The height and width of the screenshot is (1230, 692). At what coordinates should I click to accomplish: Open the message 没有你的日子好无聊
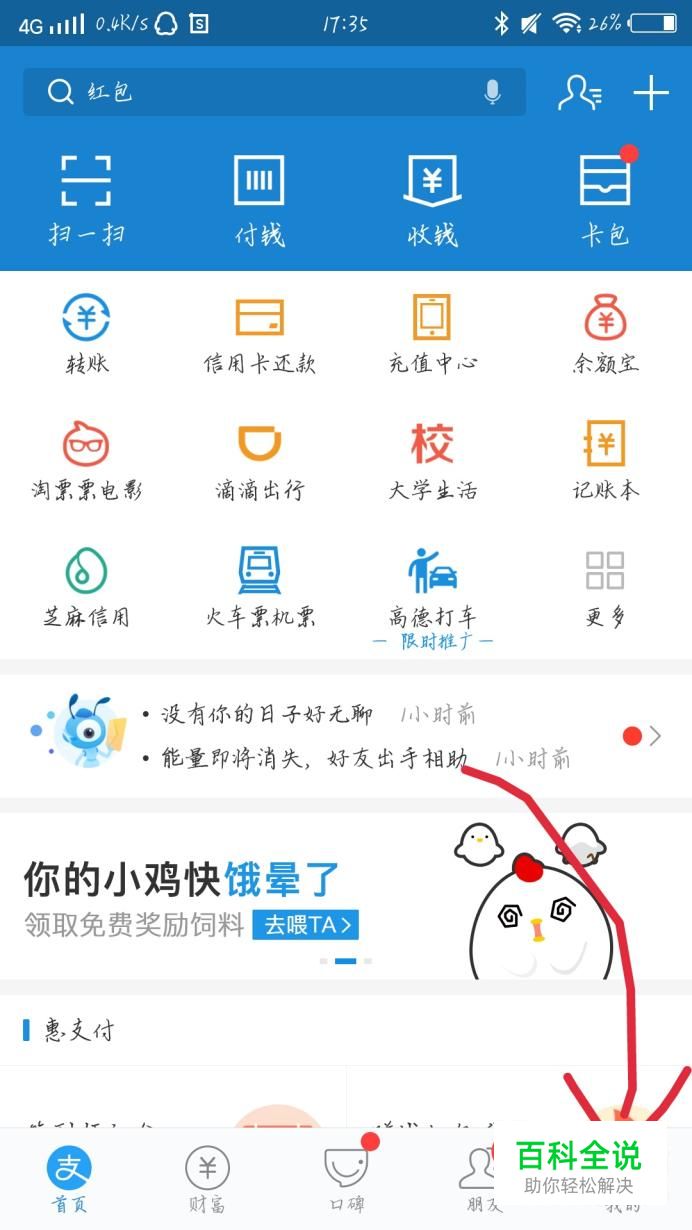[267, 714]
